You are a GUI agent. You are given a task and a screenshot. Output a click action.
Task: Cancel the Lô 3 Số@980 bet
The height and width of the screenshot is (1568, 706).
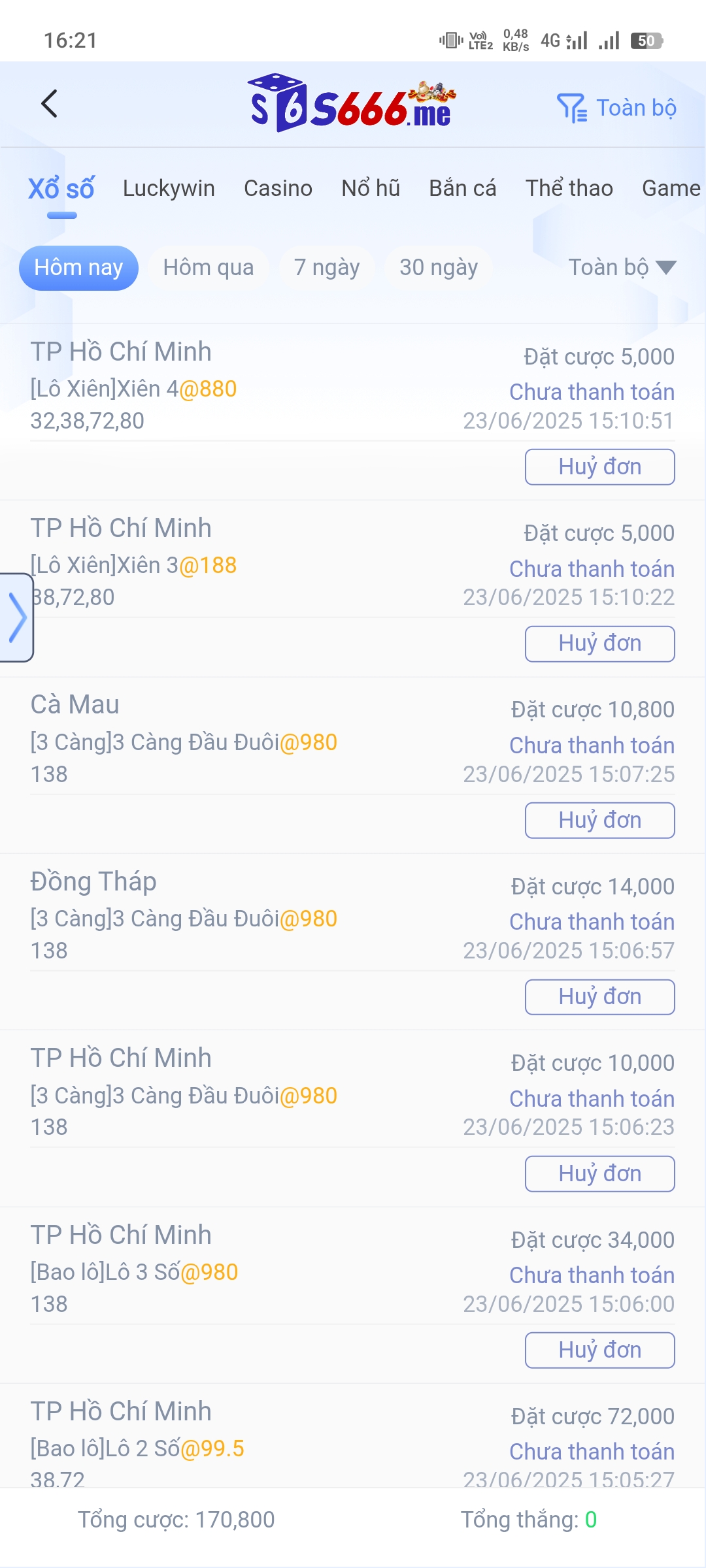[x=599, y=1350]
